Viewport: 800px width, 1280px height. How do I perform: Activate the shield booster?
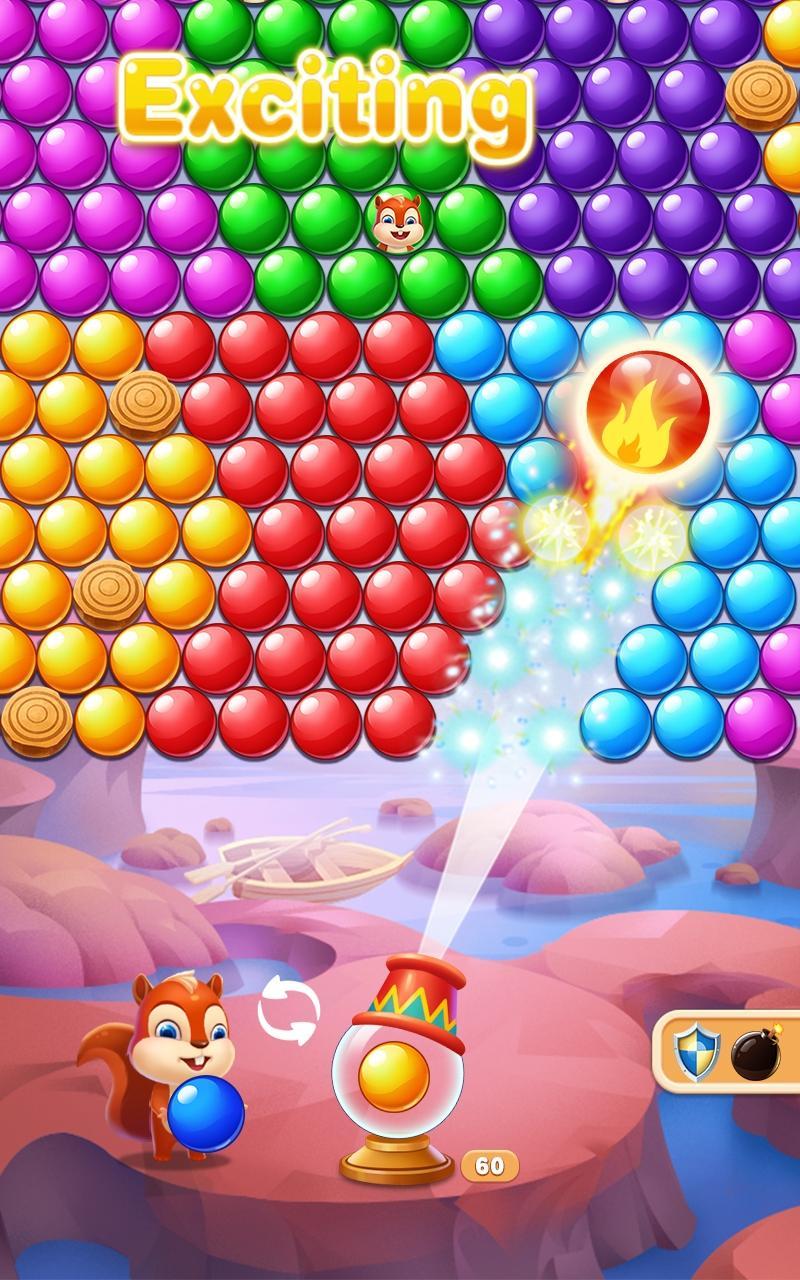(697, 1053)
